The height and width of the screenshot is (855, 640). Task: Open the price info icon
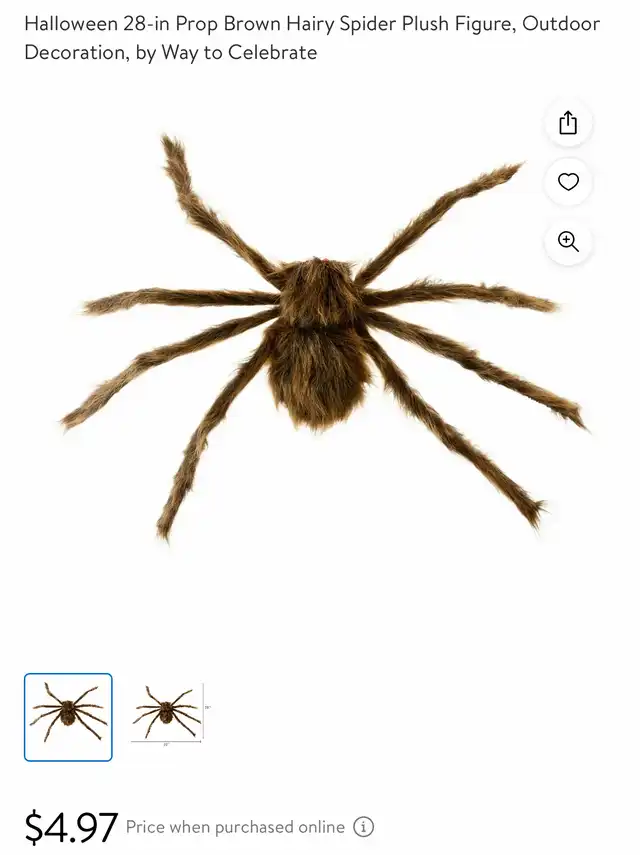[364, 827]
